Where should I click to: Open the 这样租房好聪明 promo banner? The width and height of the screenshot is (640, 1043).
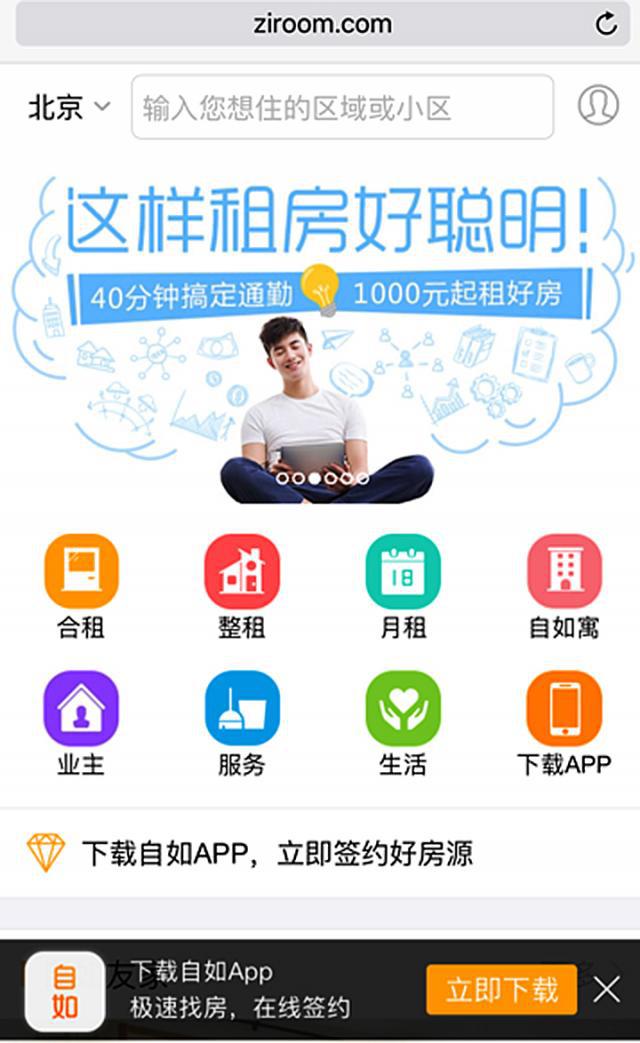(320, 330)
